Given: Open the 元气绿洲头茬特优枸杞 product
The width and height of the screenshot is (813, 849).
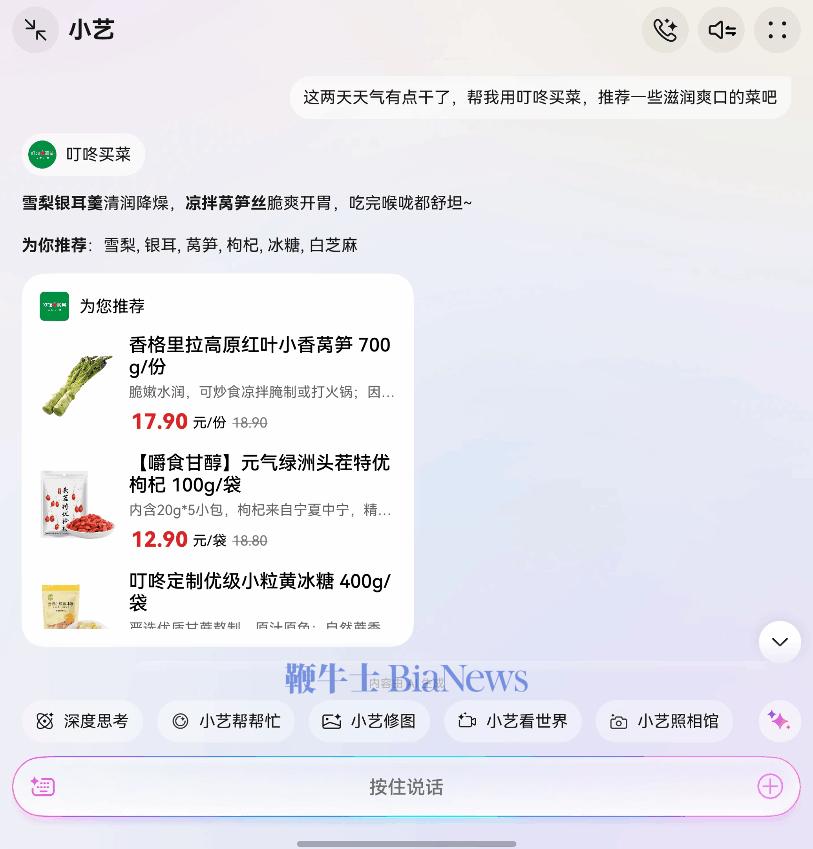Looking at the screenshot, I should (259, 474).
